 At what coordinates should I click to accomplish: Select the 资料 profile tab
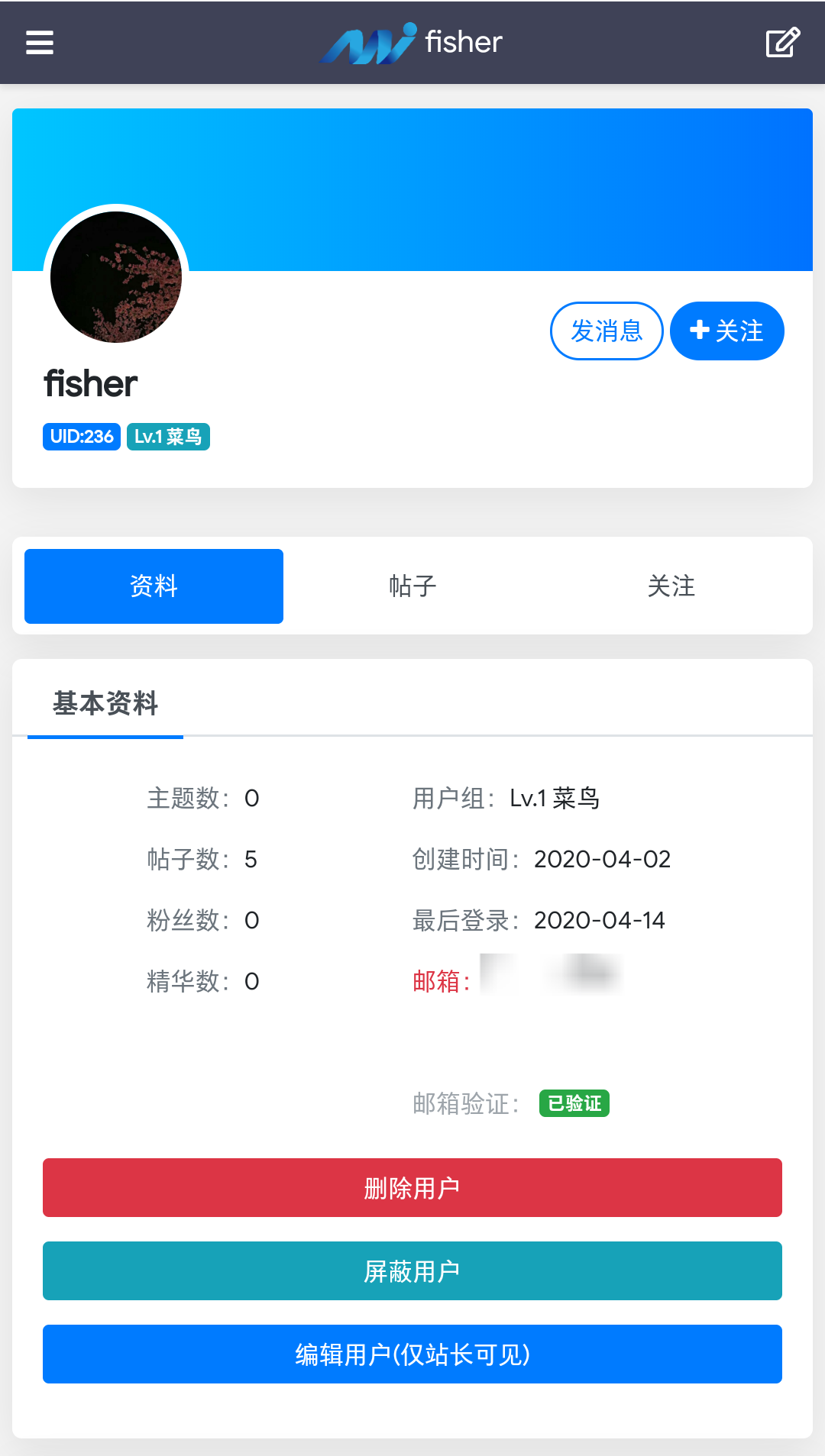coord(154,586)
